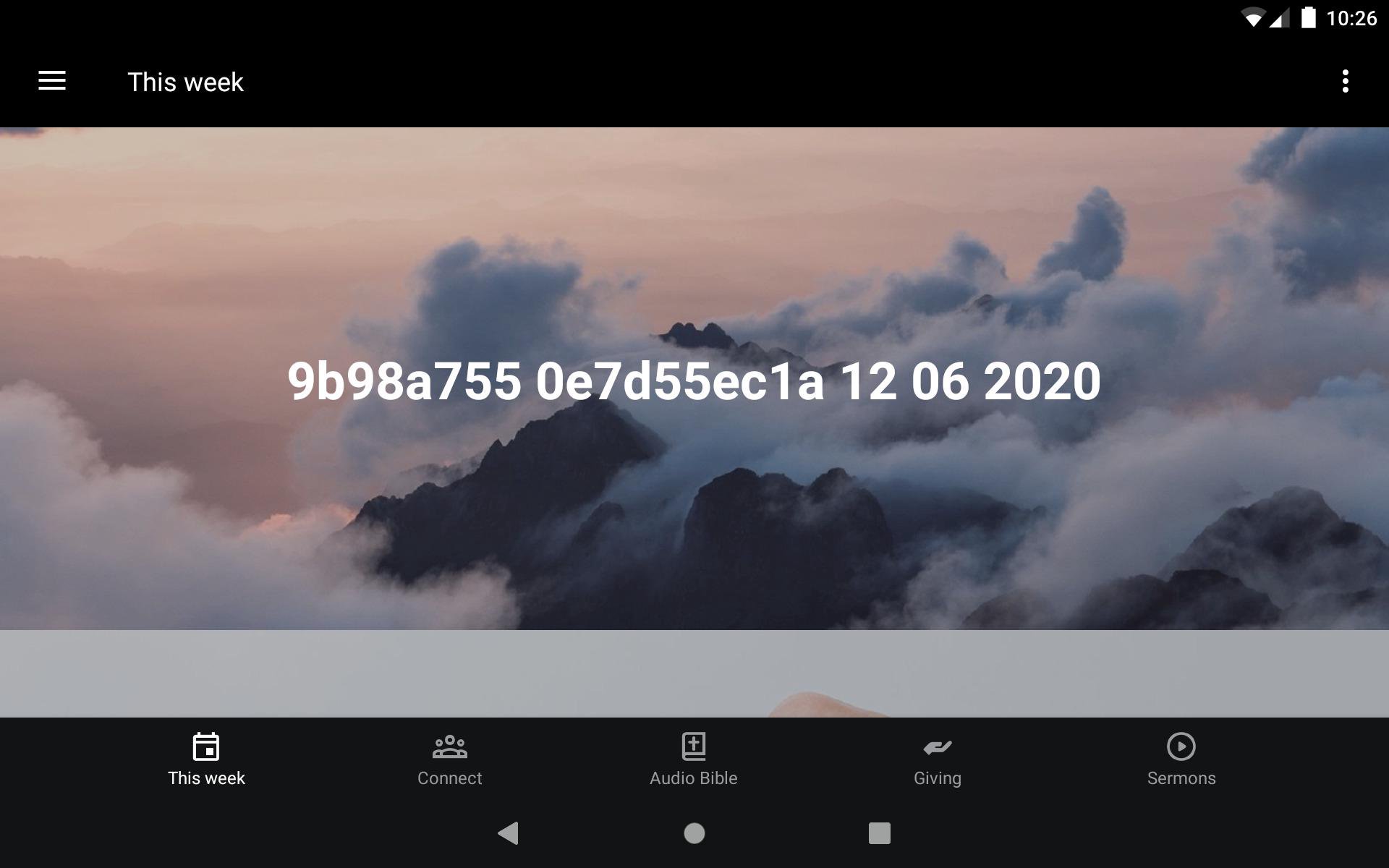This screenshot has width=1389, height=868.
Task: Switch to the Sermons tab
Action: point(1181,759)
